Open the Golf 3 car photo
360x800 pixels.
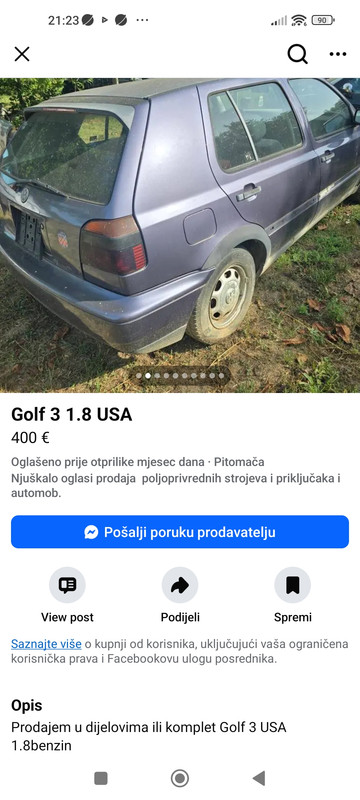[180, 235]
